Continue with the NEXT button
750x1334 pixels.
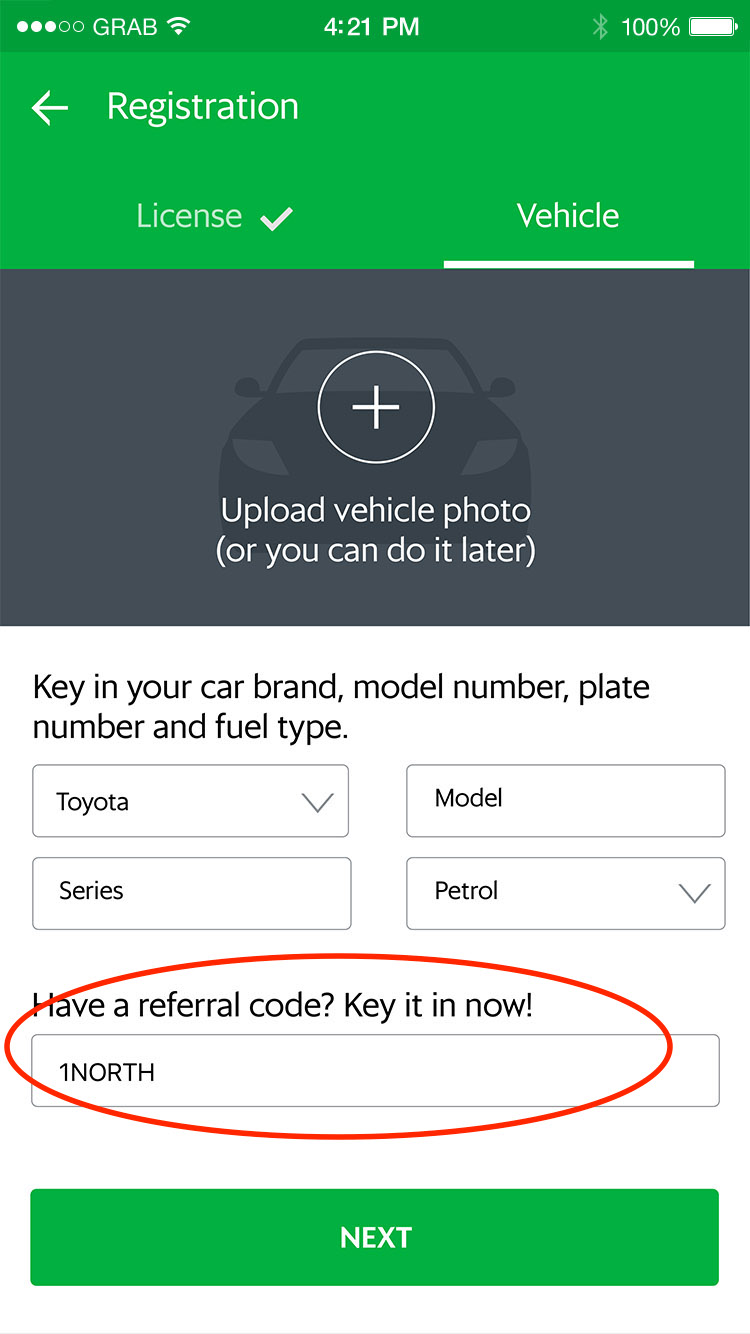pos(375,1237)
